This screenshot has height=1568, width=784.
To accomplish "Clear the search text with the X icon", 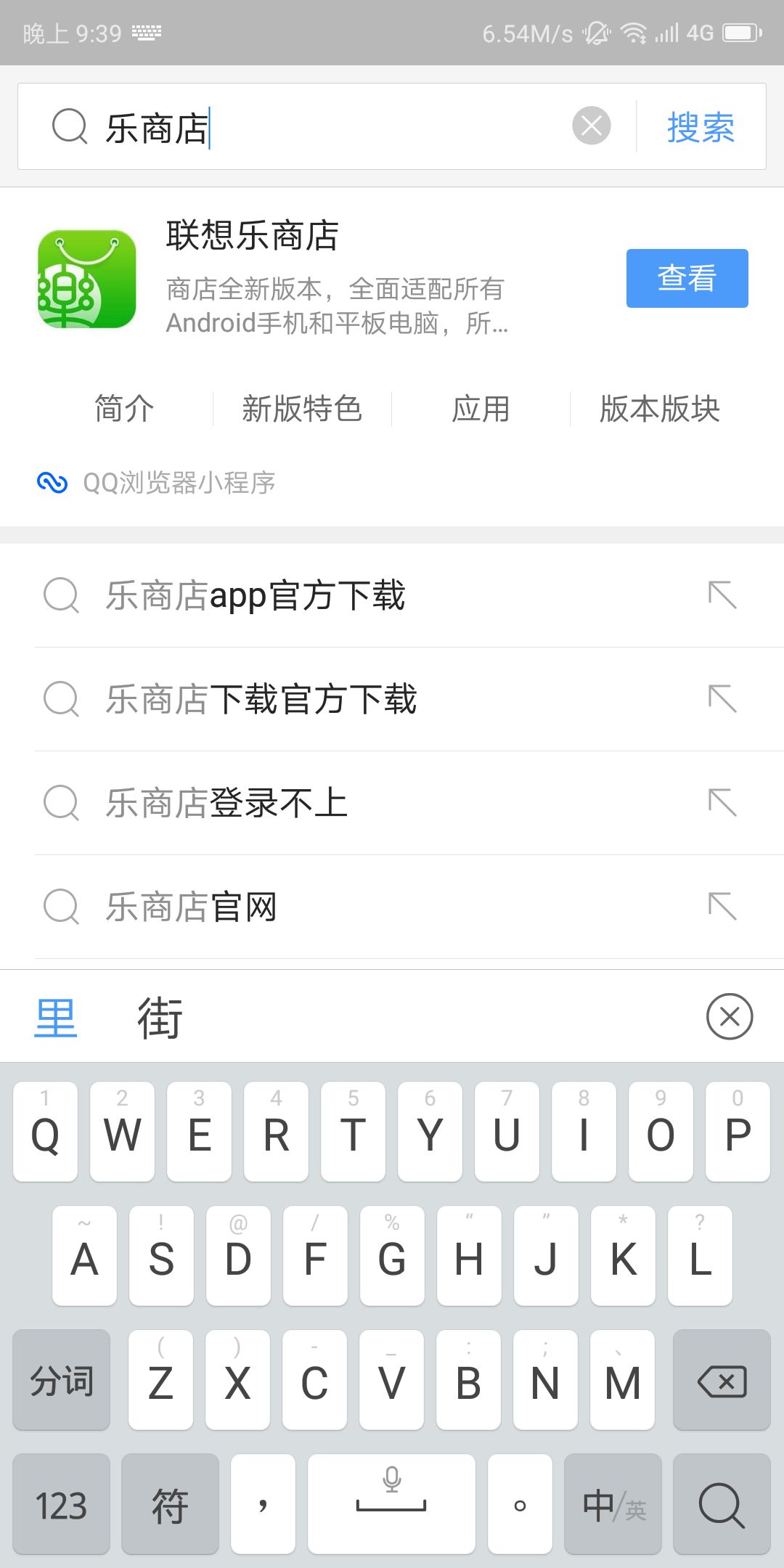I will tap(591, 126).
